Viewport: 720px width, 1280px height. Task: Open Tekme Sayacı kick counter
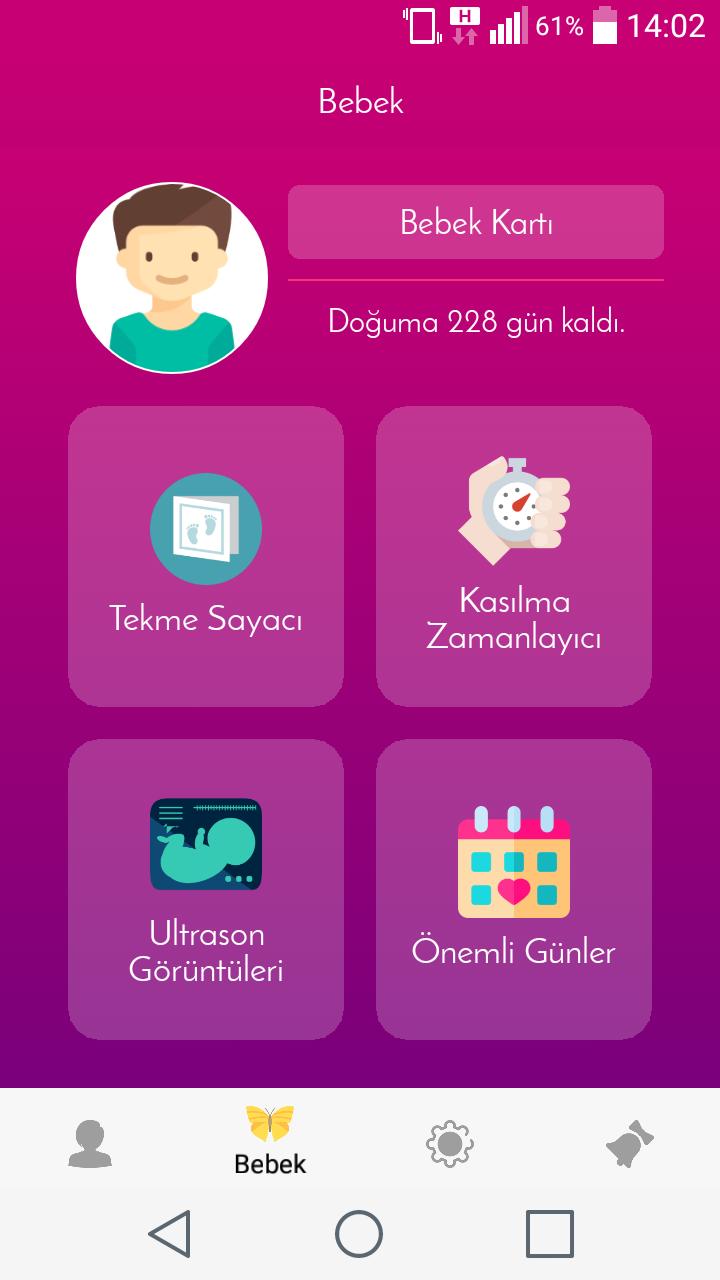click(206, 556)
